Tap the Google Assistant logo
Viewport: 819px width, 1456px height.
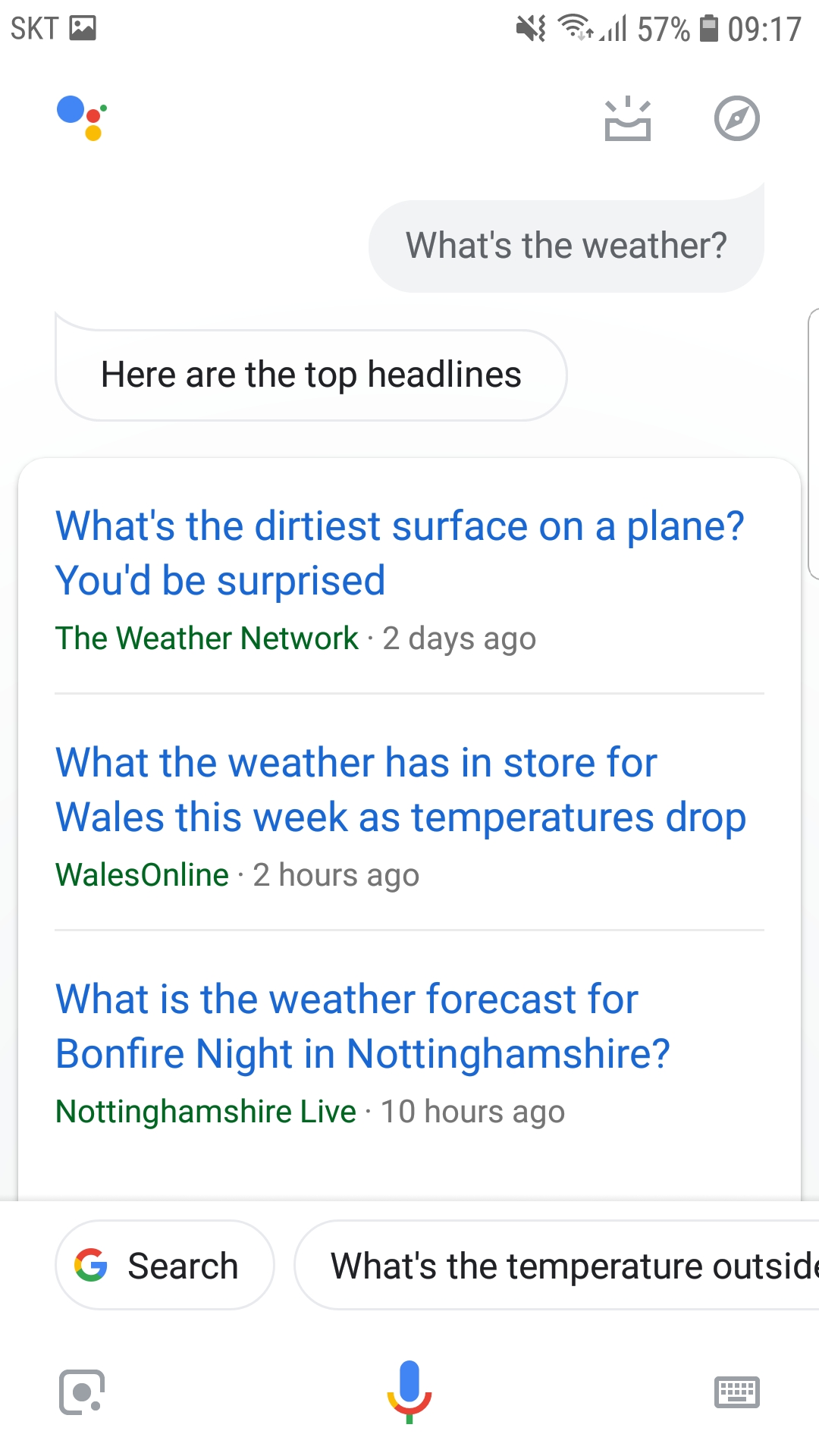coord(82,118)
